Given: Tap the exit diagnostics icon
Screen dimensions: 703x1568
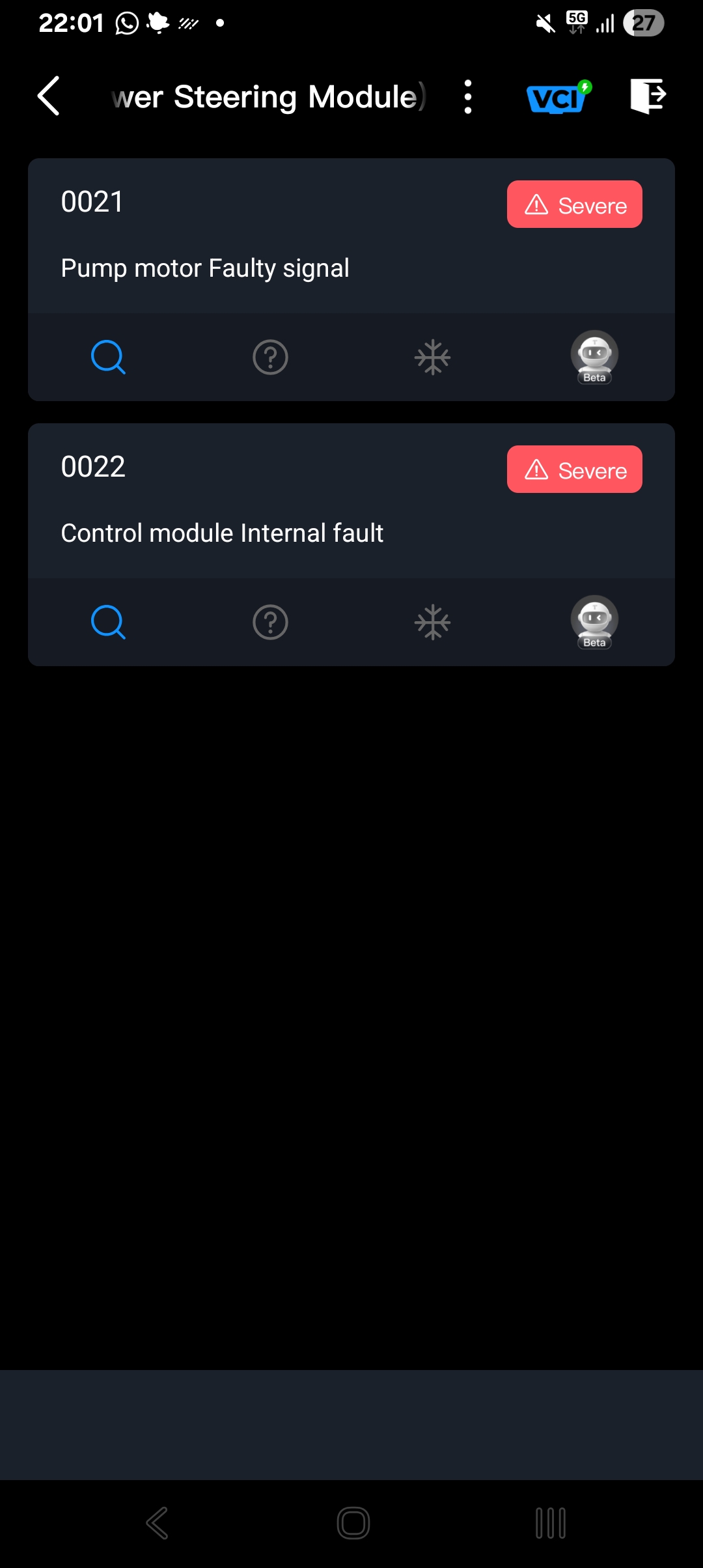Looking at the screenshot, I should 648,96.
